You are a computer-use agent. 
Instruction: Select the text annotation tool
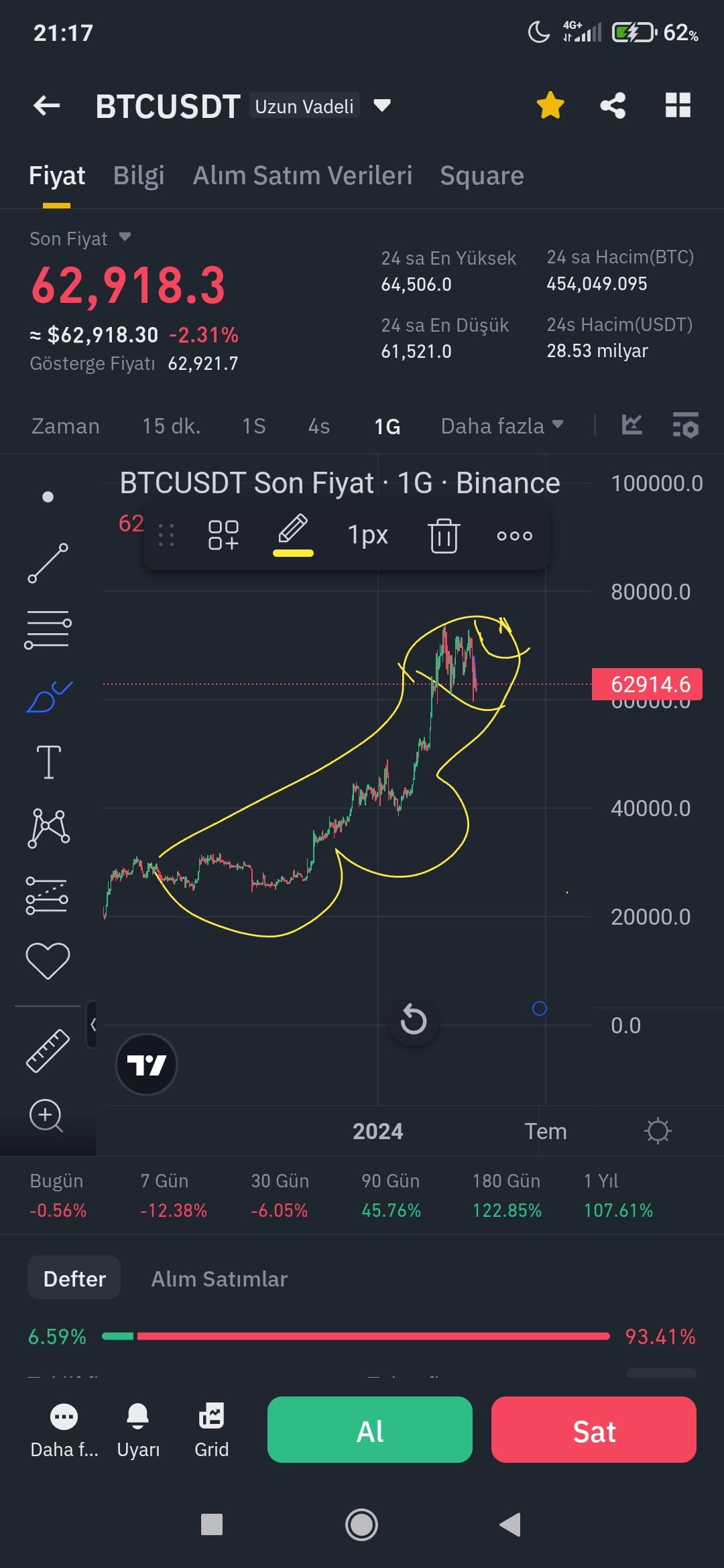click(x=48, y=762)
